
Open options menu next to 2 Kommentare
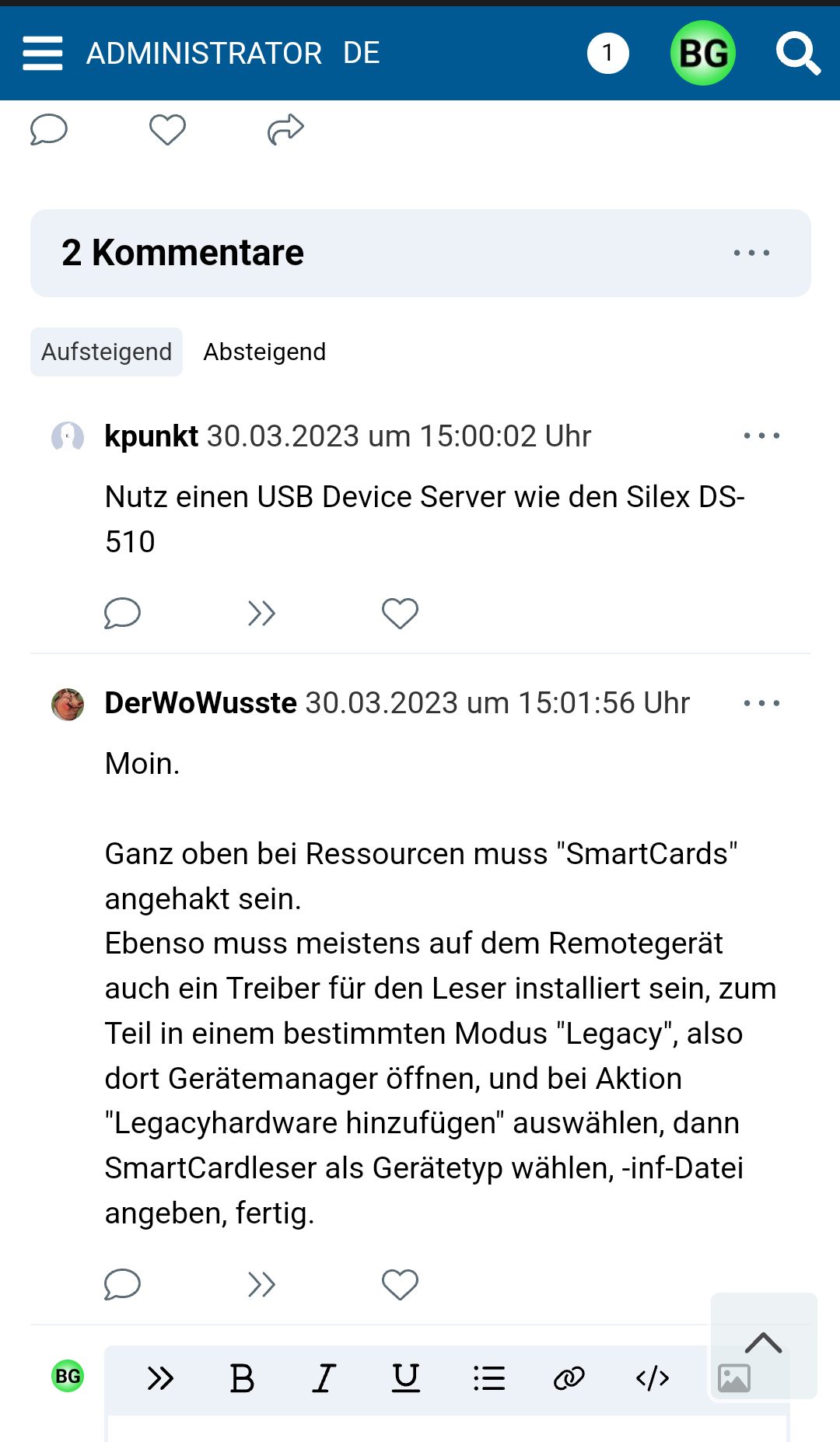(x=751, y=253)
